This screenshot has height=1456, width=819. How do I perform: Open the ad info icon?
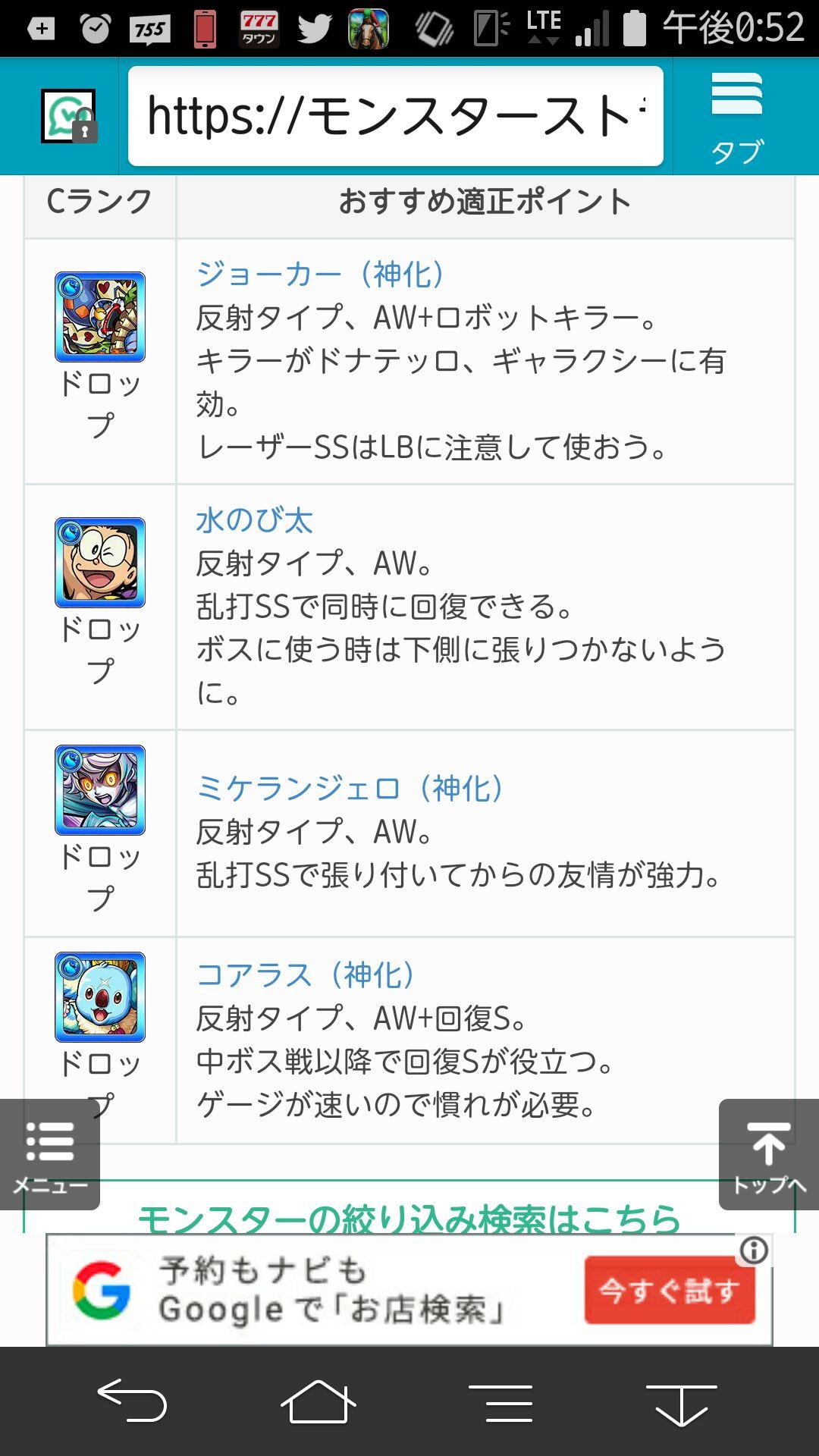coord(754,1250)
